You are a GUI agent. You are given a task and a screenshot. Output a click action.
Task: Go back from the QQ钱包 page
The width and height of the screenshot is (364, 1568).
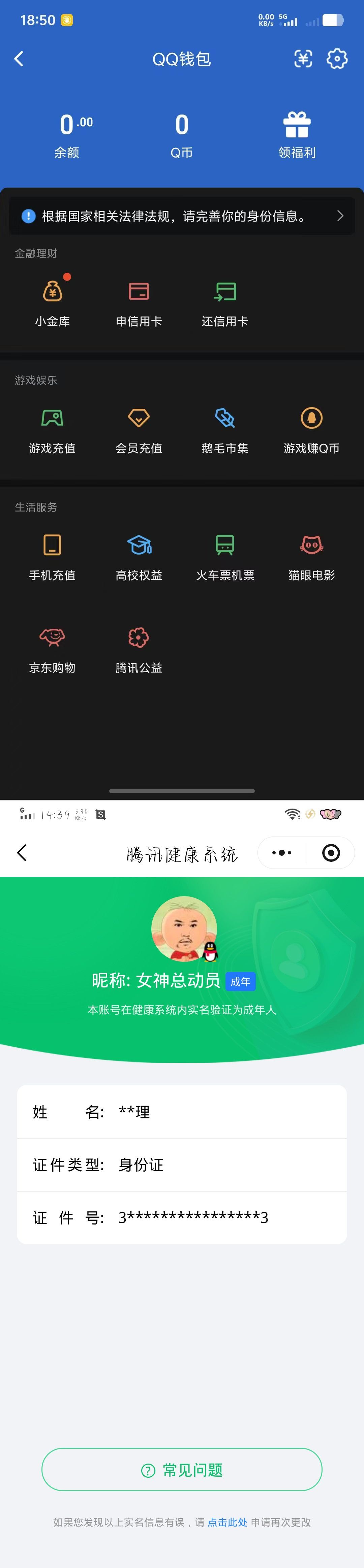(19, 59)
